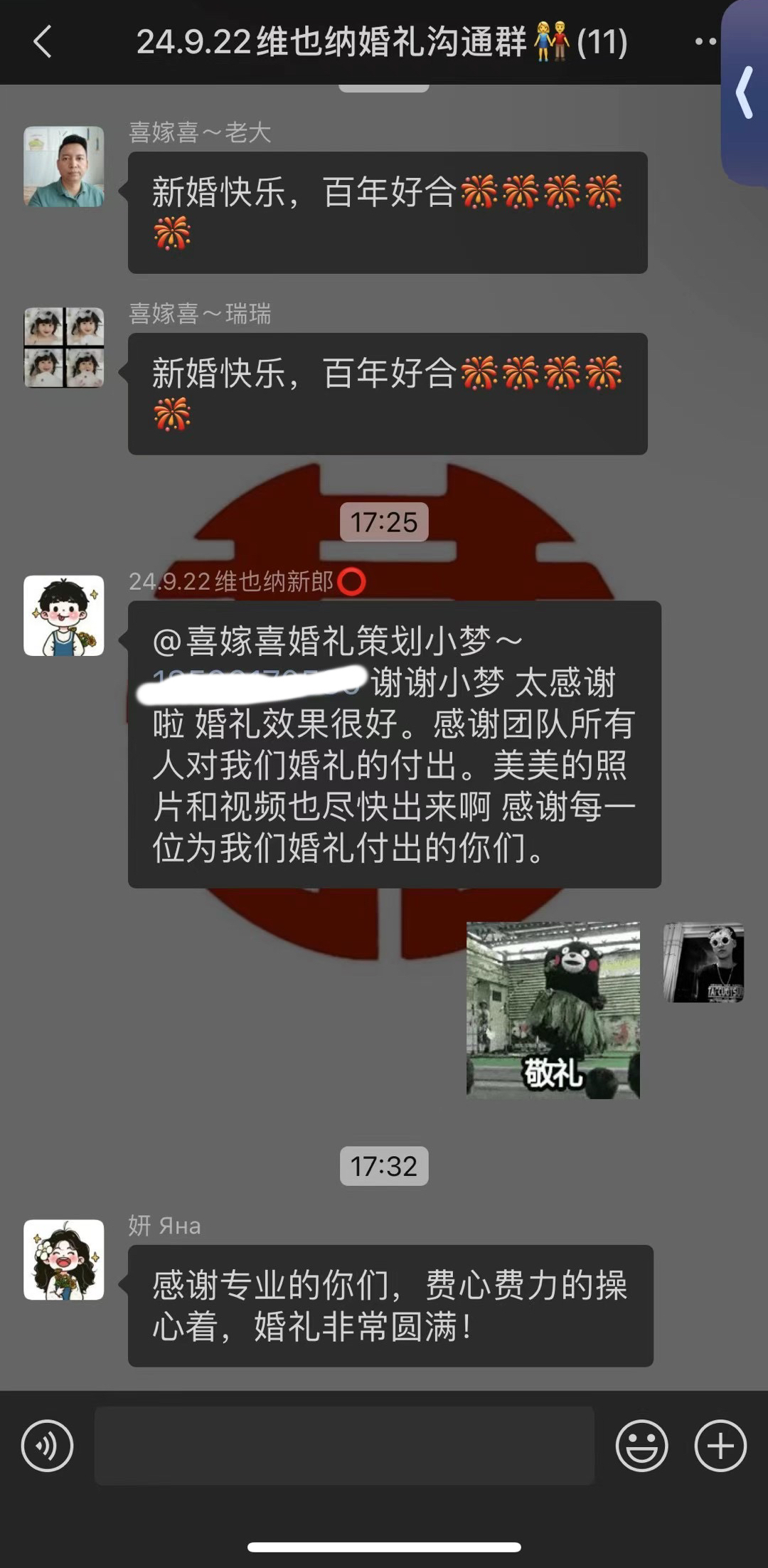The image size is (768, 1568).
Task: View profile of 喜嫁喜～老大
Action: pyautogui.click(x=64, y=167)
